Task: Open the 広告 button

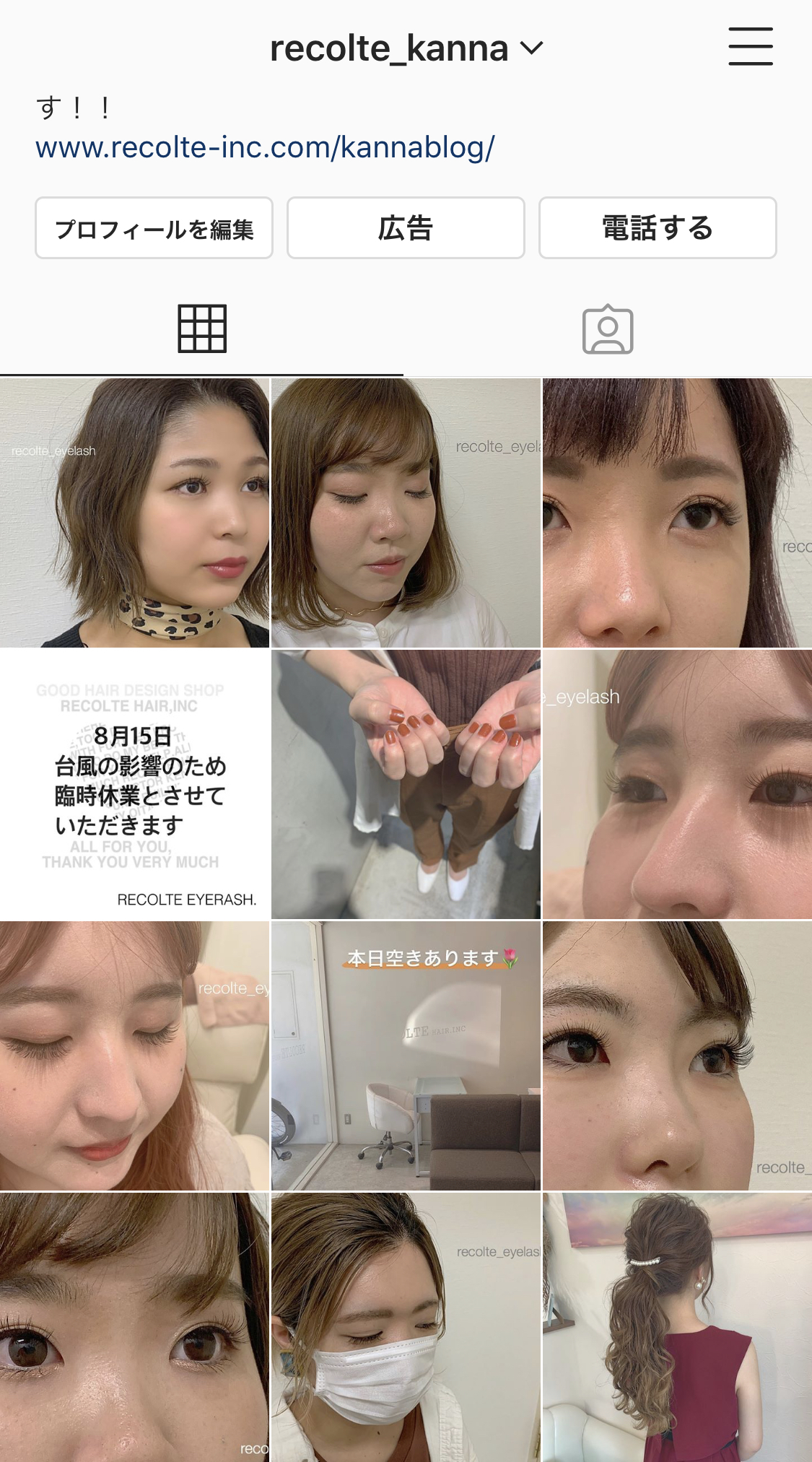Action: pyautogui.click(x=406, y=228)
